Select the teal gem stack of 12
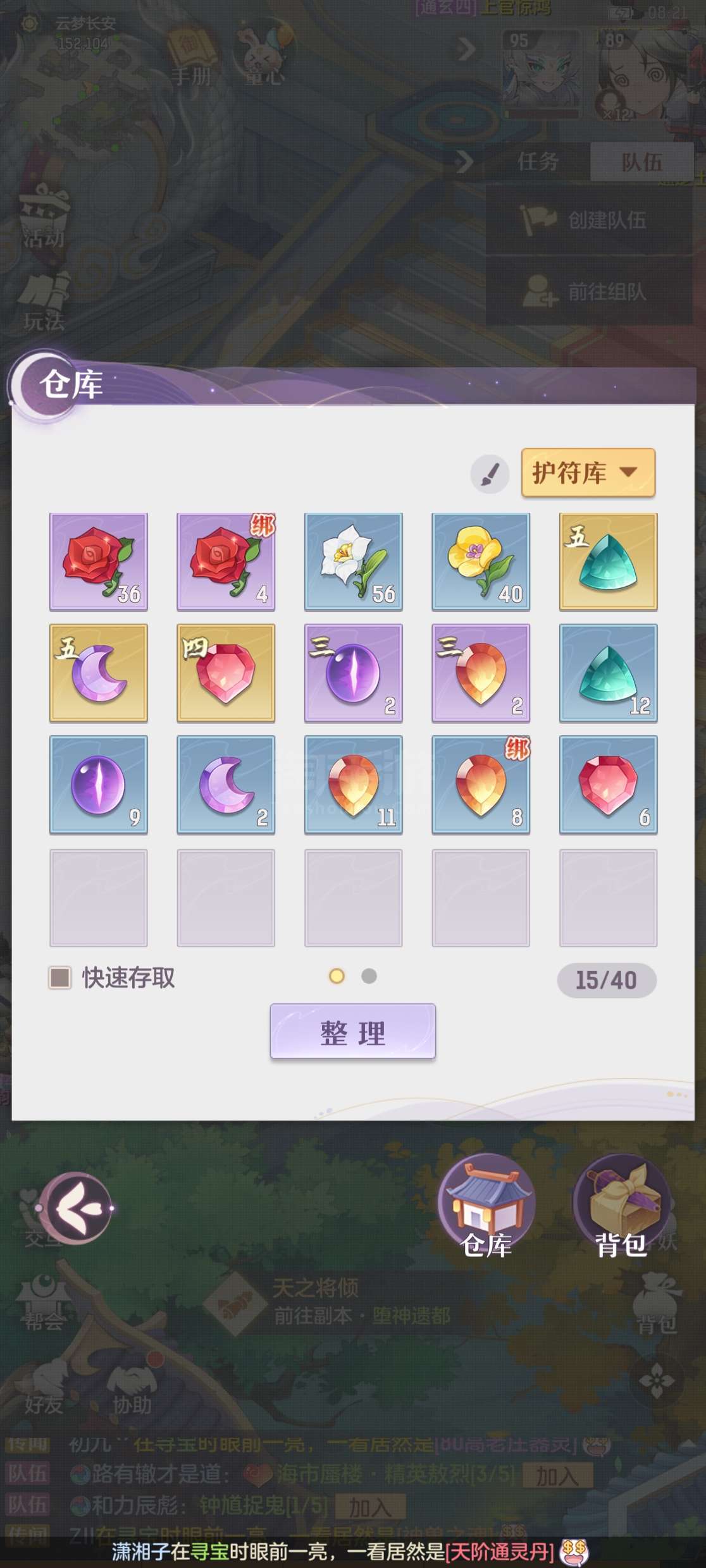Viewport: 706px width, 1568px height. click(609, 673)
